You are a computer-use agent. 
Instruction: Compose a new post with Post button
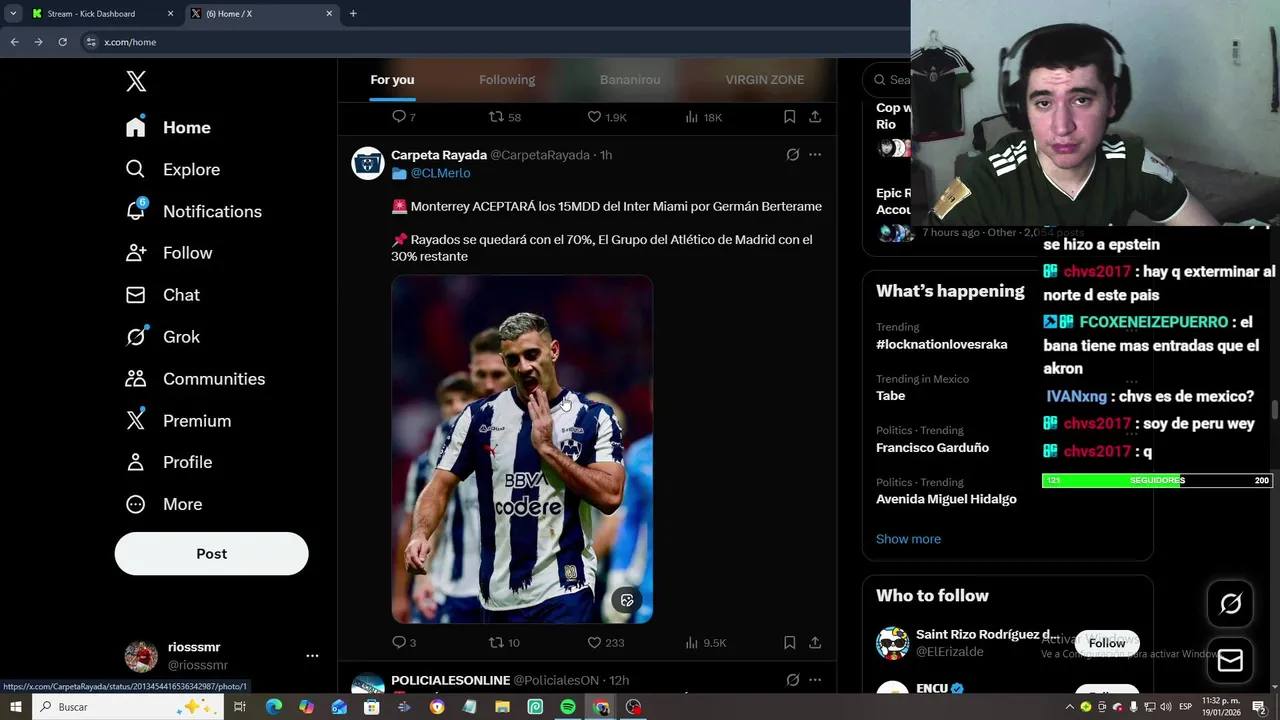tap(211, 554)
